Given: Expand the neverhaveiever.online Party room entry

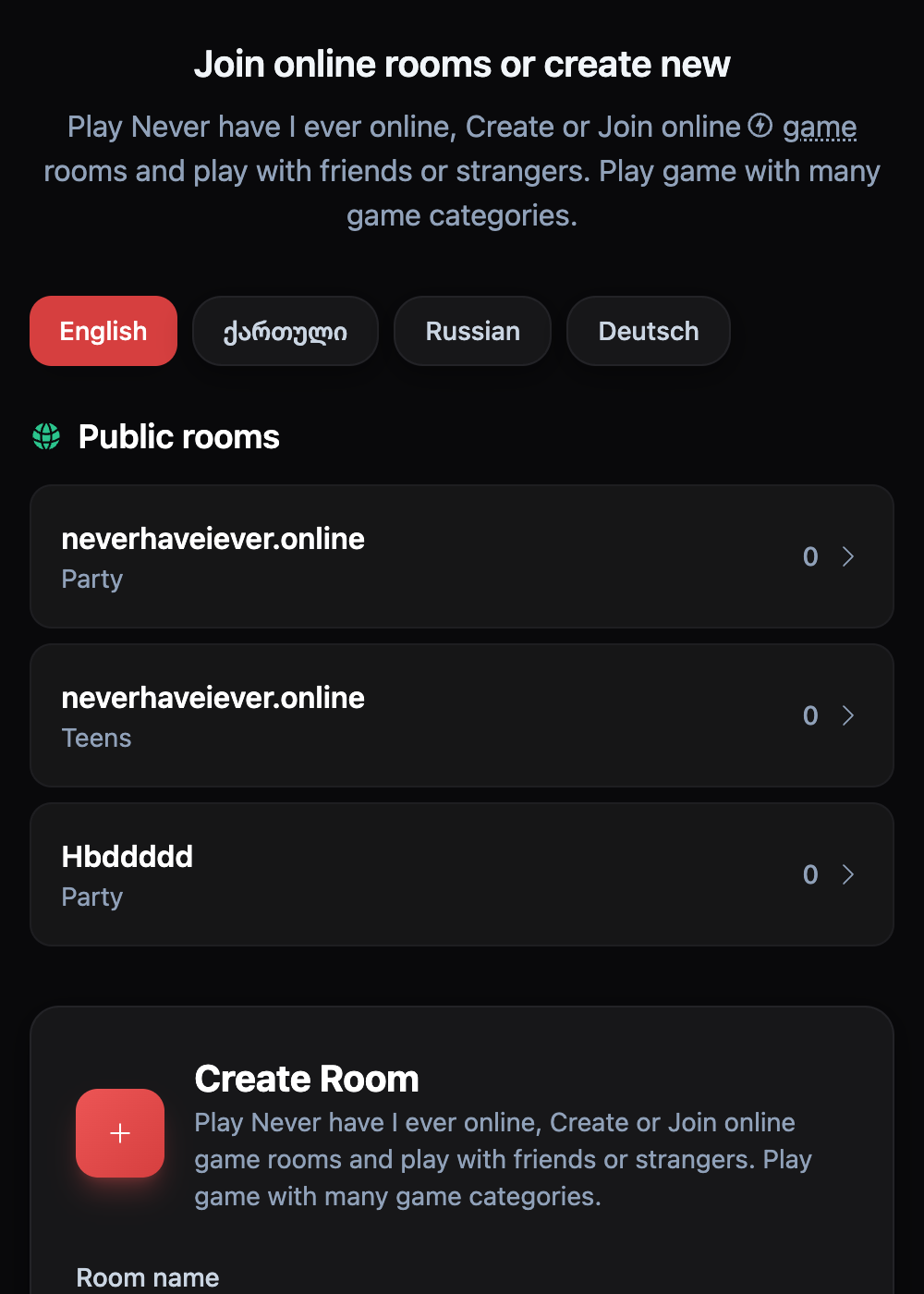Looking at the screenshot, I should point(462,556).
